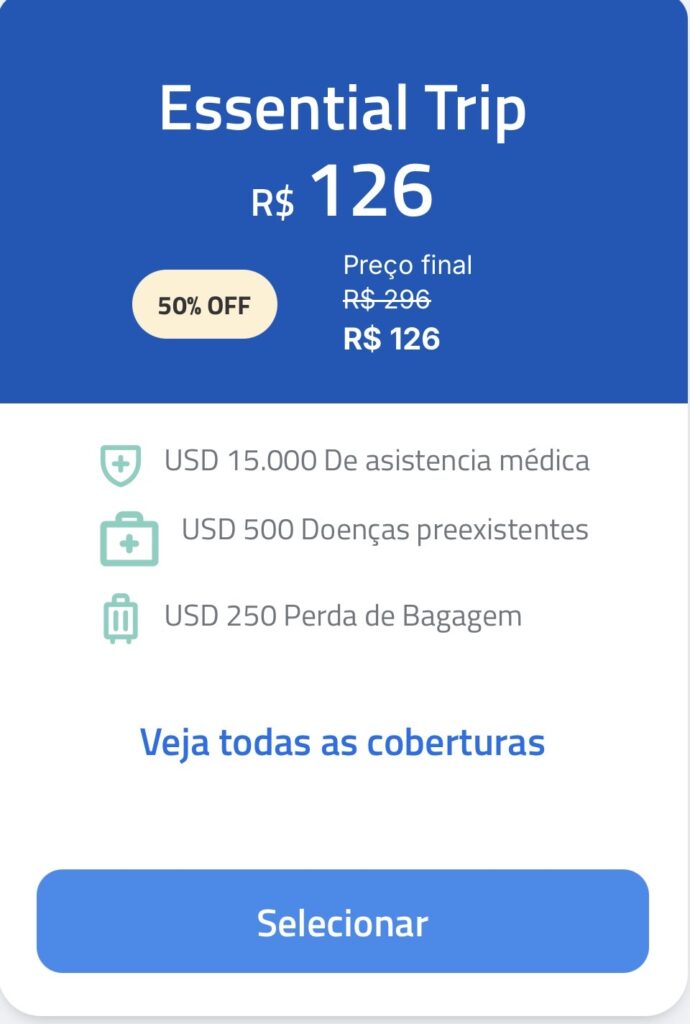The height and width of the screenshot is (1024, 690).
Task: Open the Veja todas as coberturas link
Action: (342, 743)
